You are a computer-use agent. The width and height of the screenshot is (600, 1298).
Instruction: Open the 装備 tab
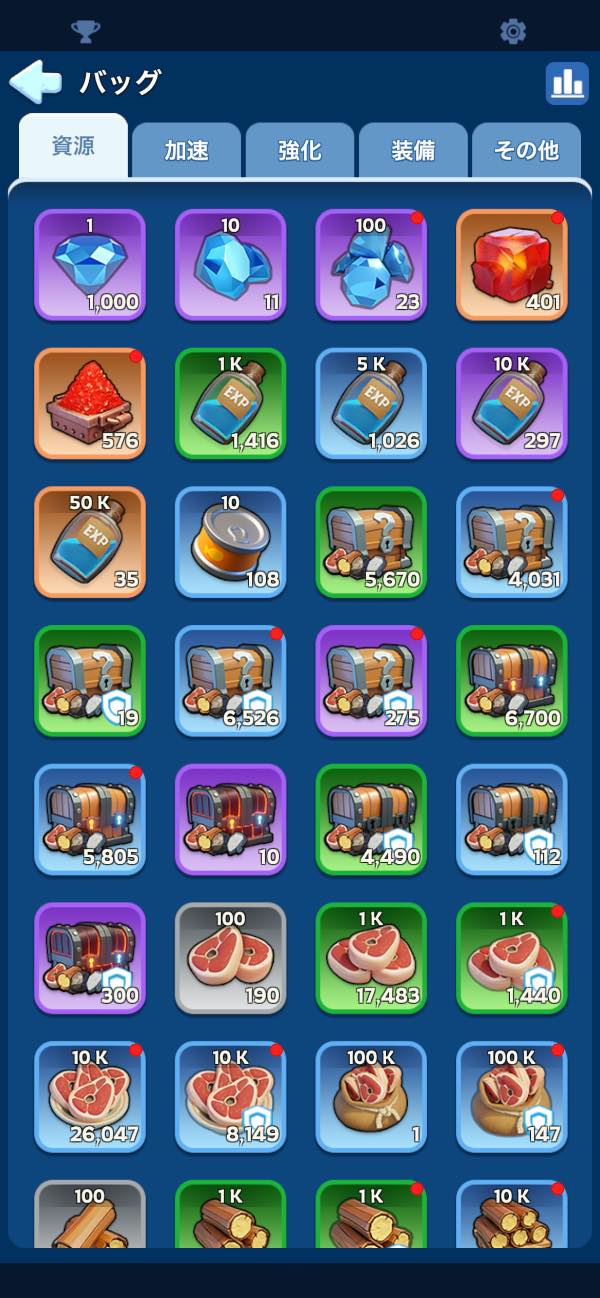pos(413,151)
